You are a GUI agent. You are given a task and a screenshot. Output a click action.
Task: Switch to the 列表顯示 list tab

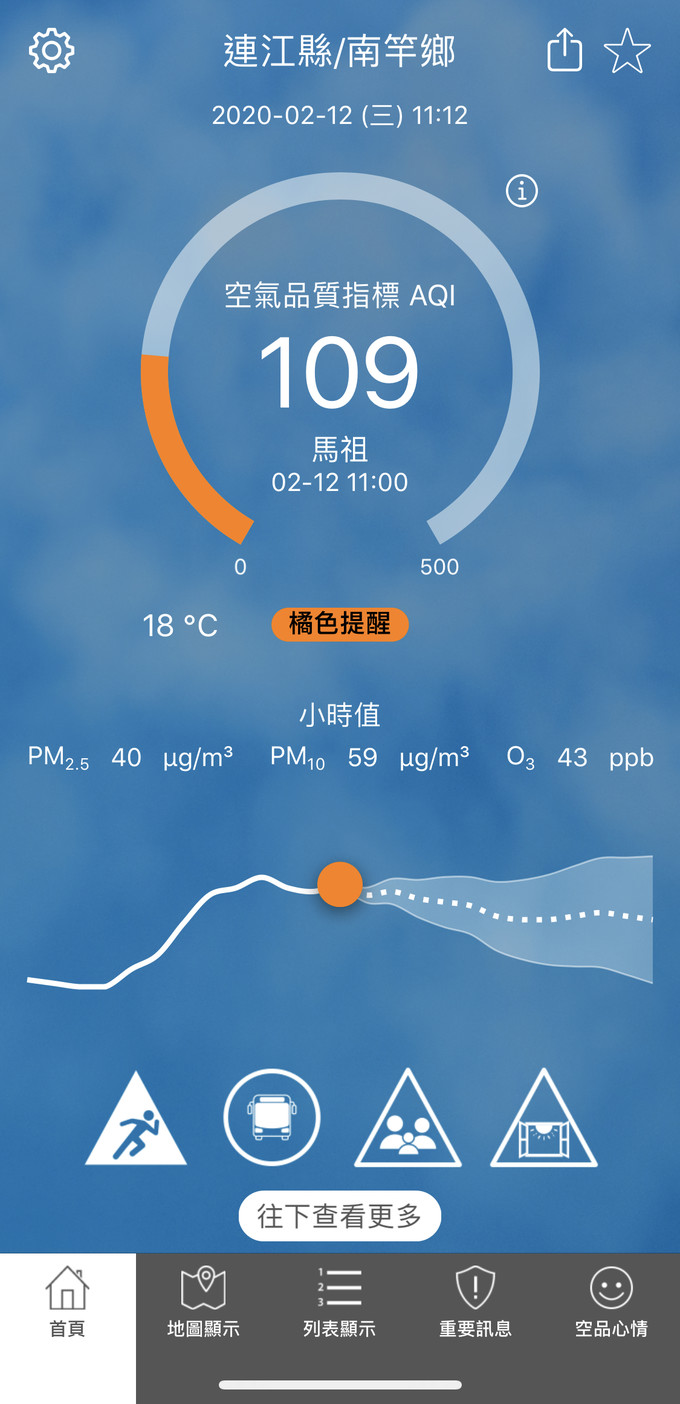coord(339,1300)
